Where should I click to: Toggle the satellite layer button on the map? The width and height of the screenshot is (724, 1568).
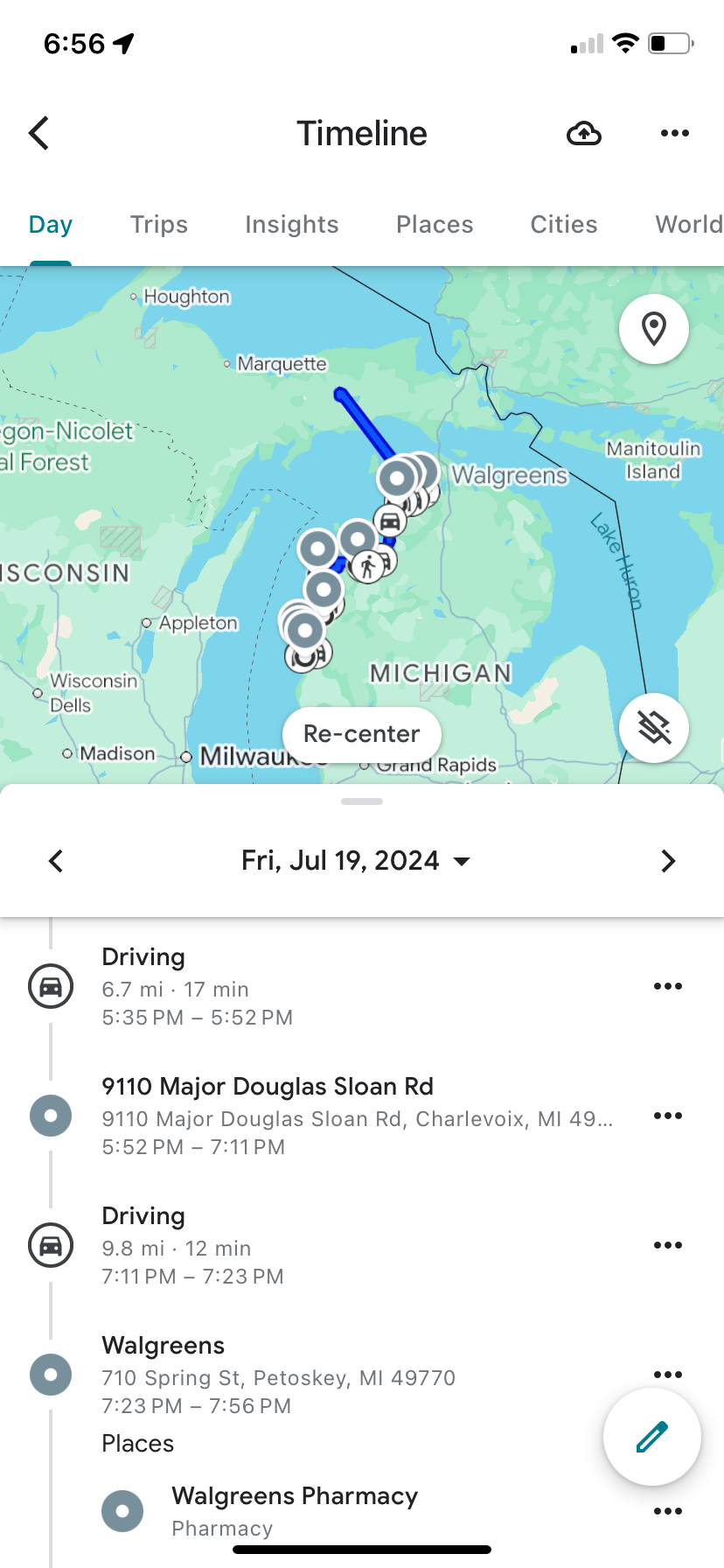[654, 728]
